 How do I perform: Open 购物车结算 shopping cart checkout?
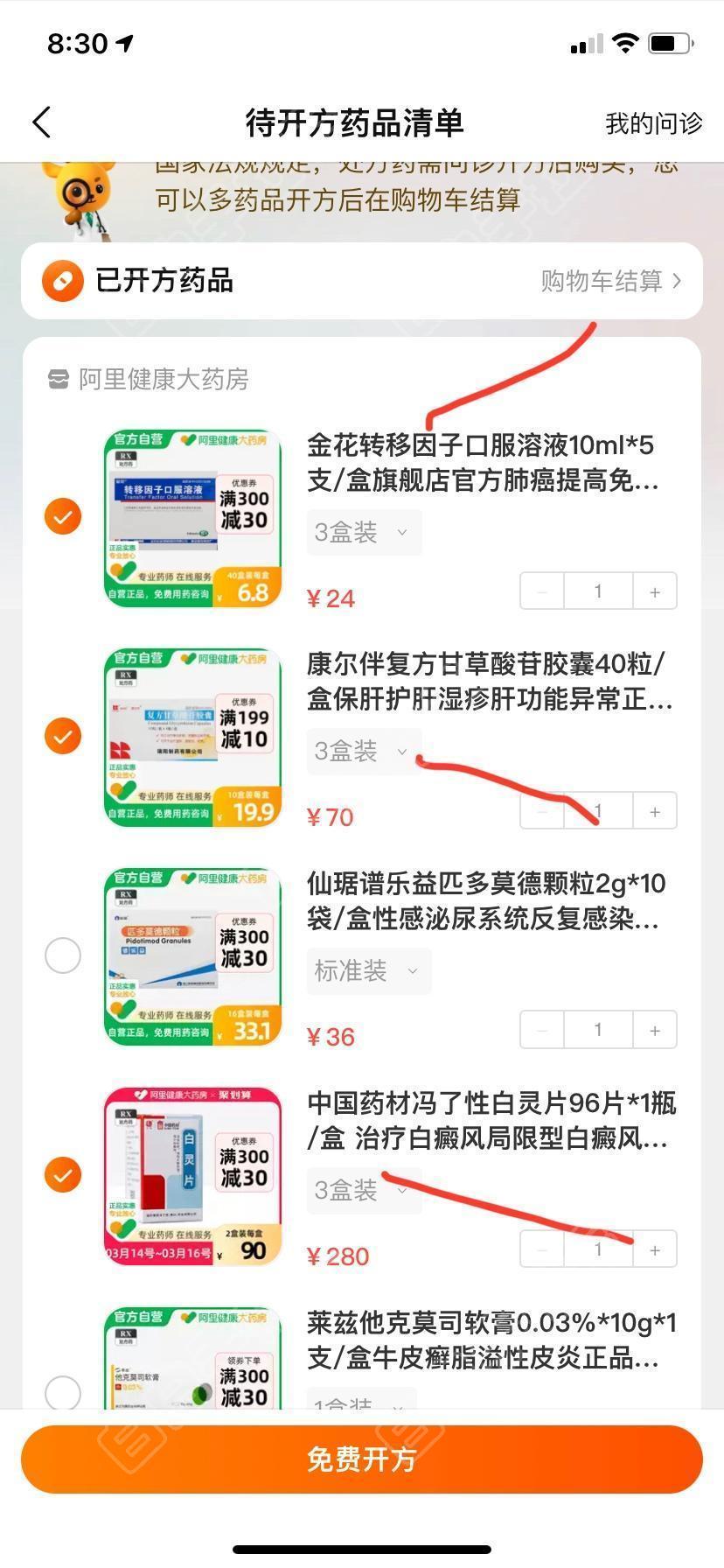(x=609, y=281)
